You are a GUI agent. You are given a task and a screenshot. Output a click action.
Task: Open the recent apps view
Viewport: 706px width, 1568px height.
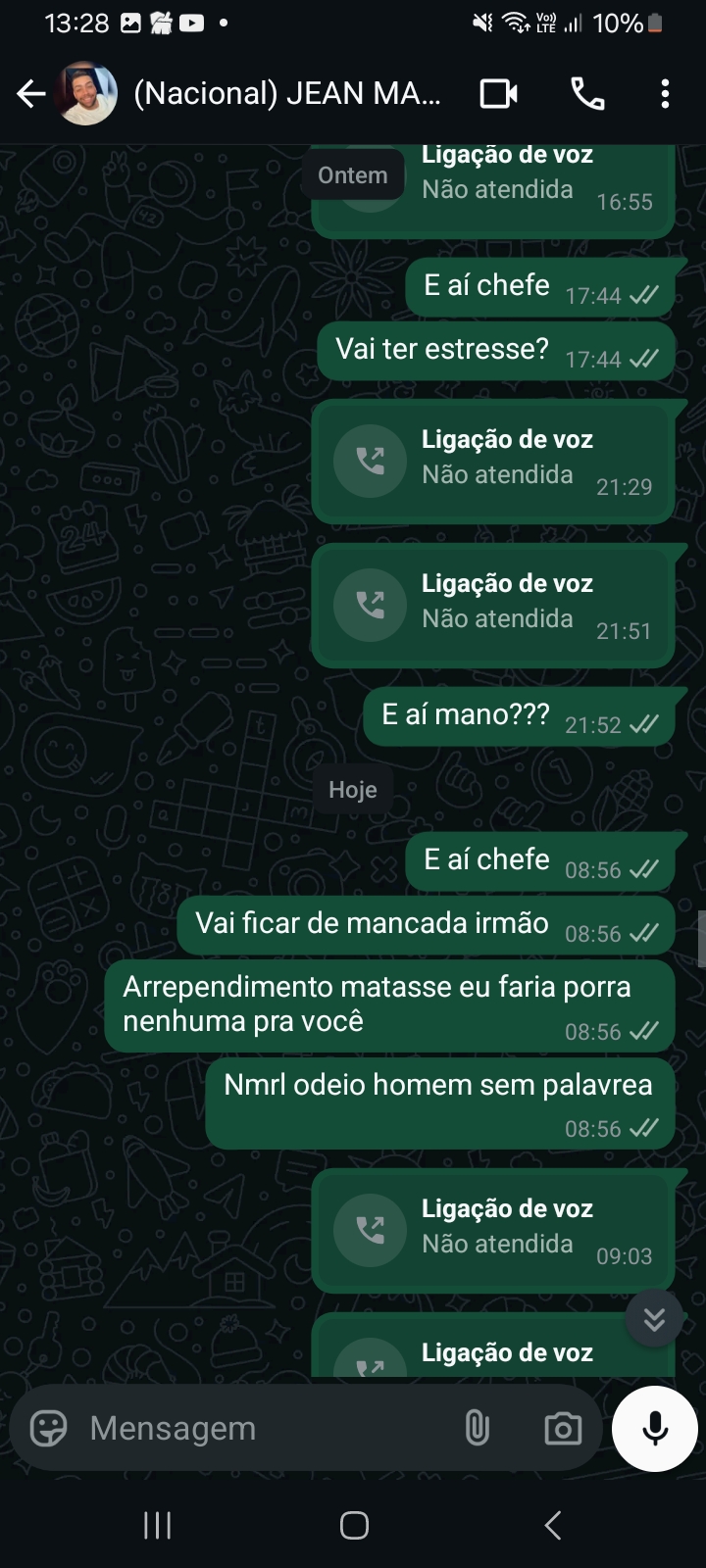[157, 1525]
